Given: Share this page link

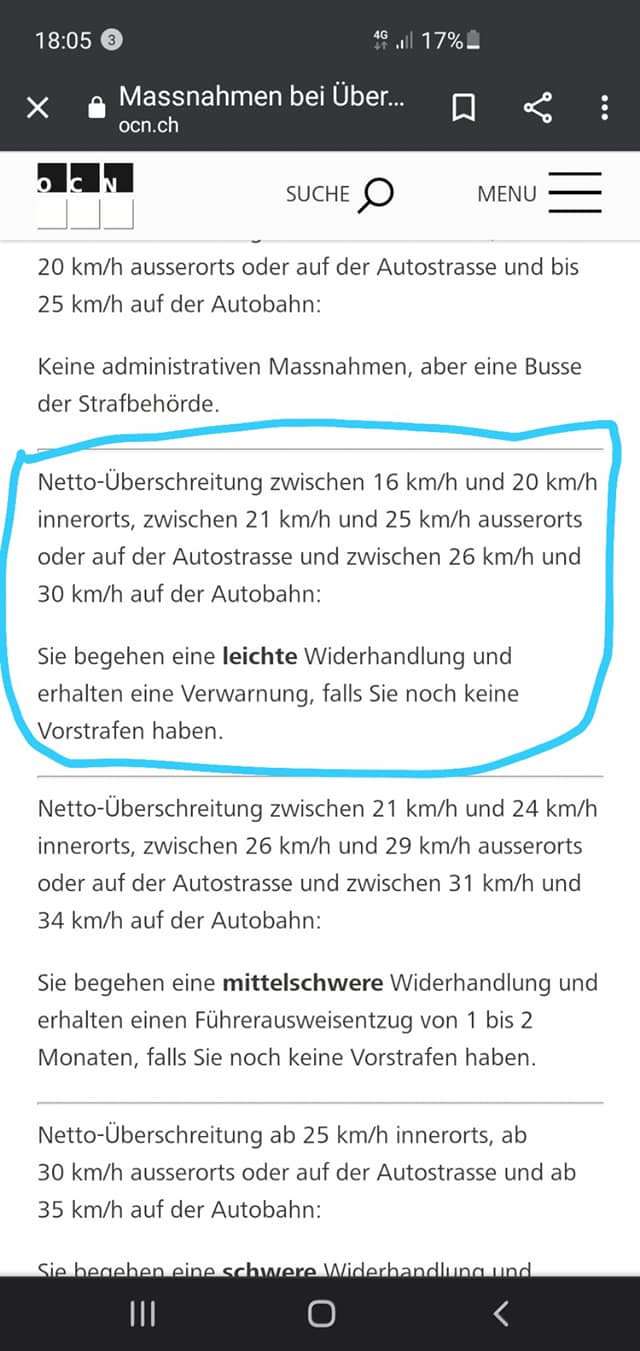Looking at the screenshot, I should (x=538, y=108).
